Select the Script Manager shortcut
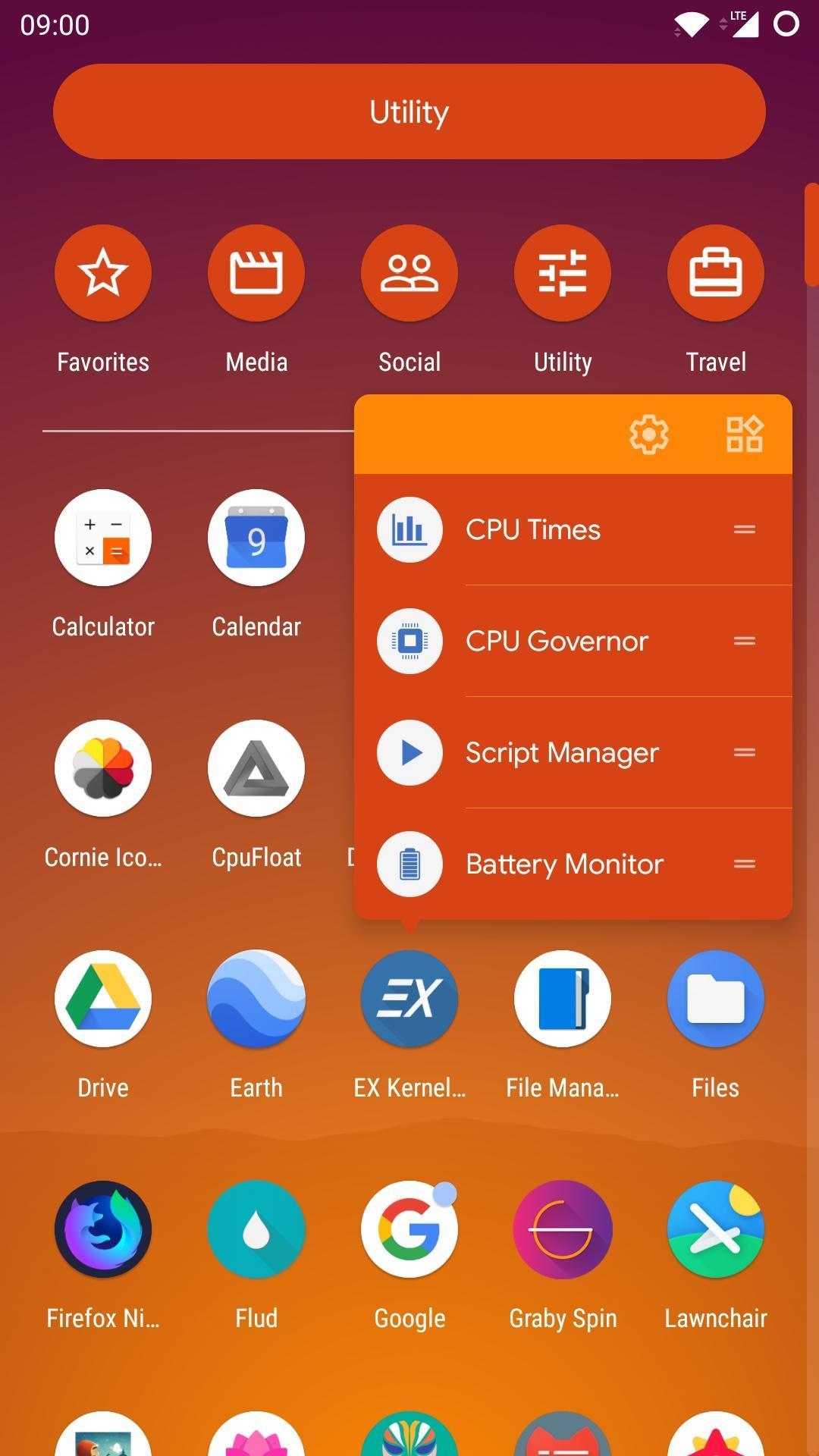The image size is (819, 1456). pyautogui.click(x=562, y=752)
